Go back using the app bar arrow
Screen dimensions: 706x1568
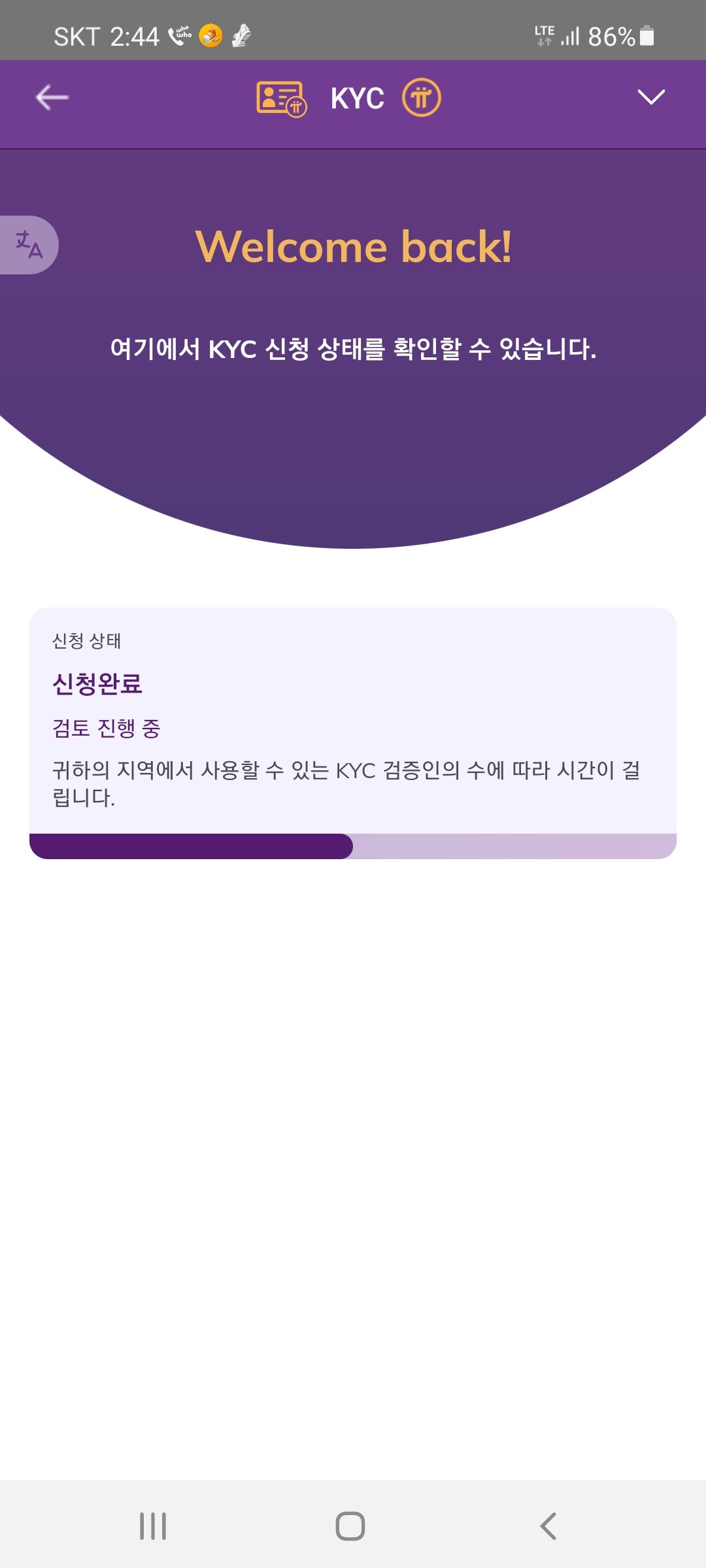(x=52, y=97)
